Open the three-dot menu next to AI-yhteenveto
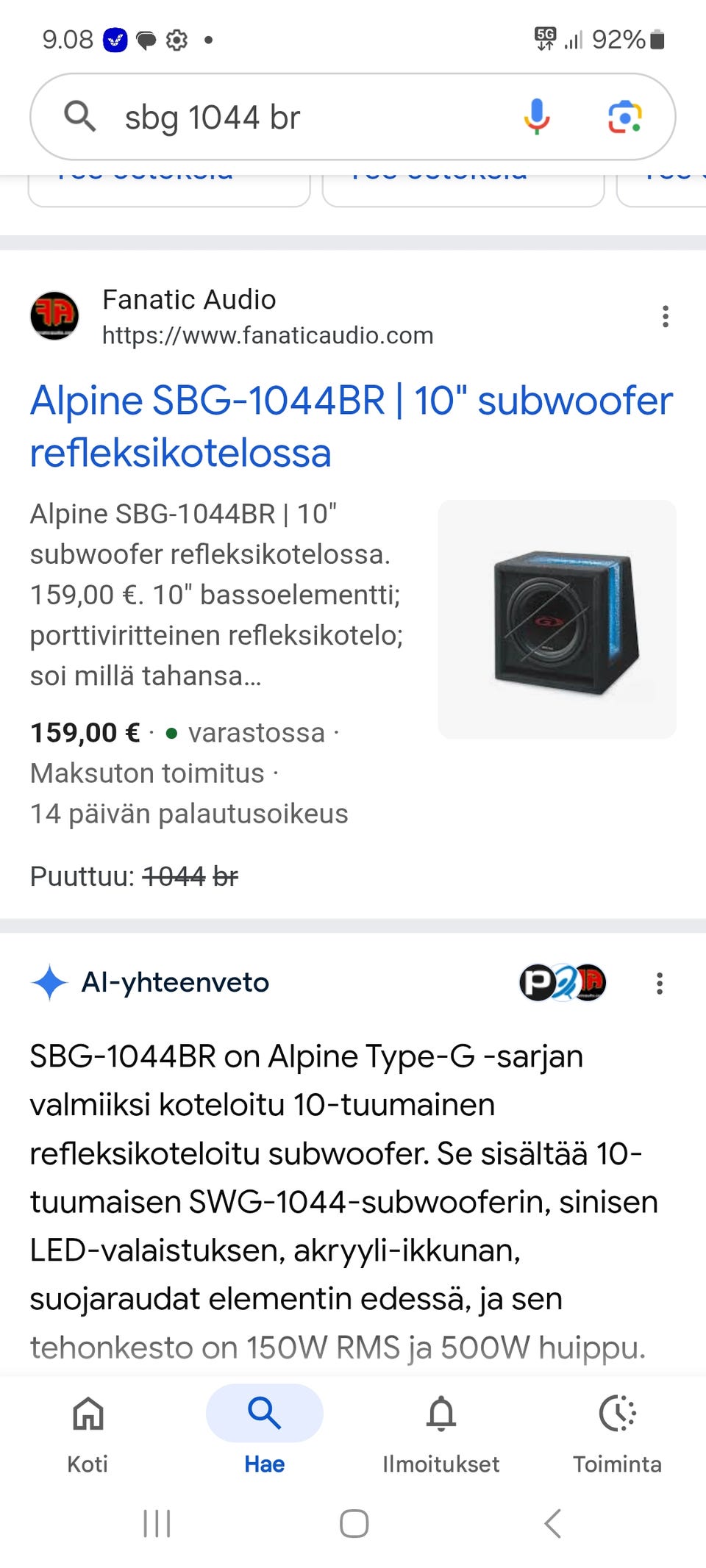This screenshot has width=706, height=1568. (x=658, y=983)
